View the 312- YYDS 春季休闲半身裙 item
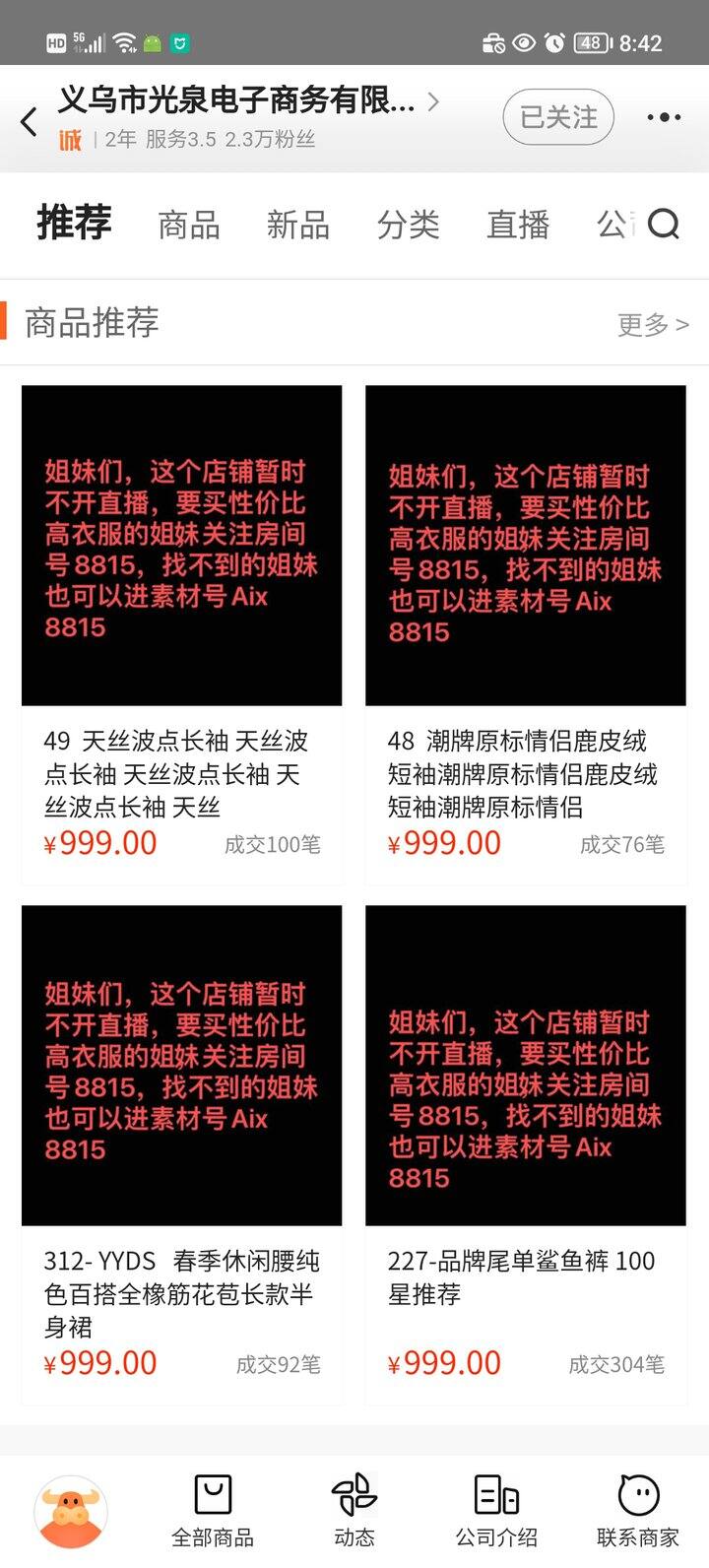 pos(182,1154)
